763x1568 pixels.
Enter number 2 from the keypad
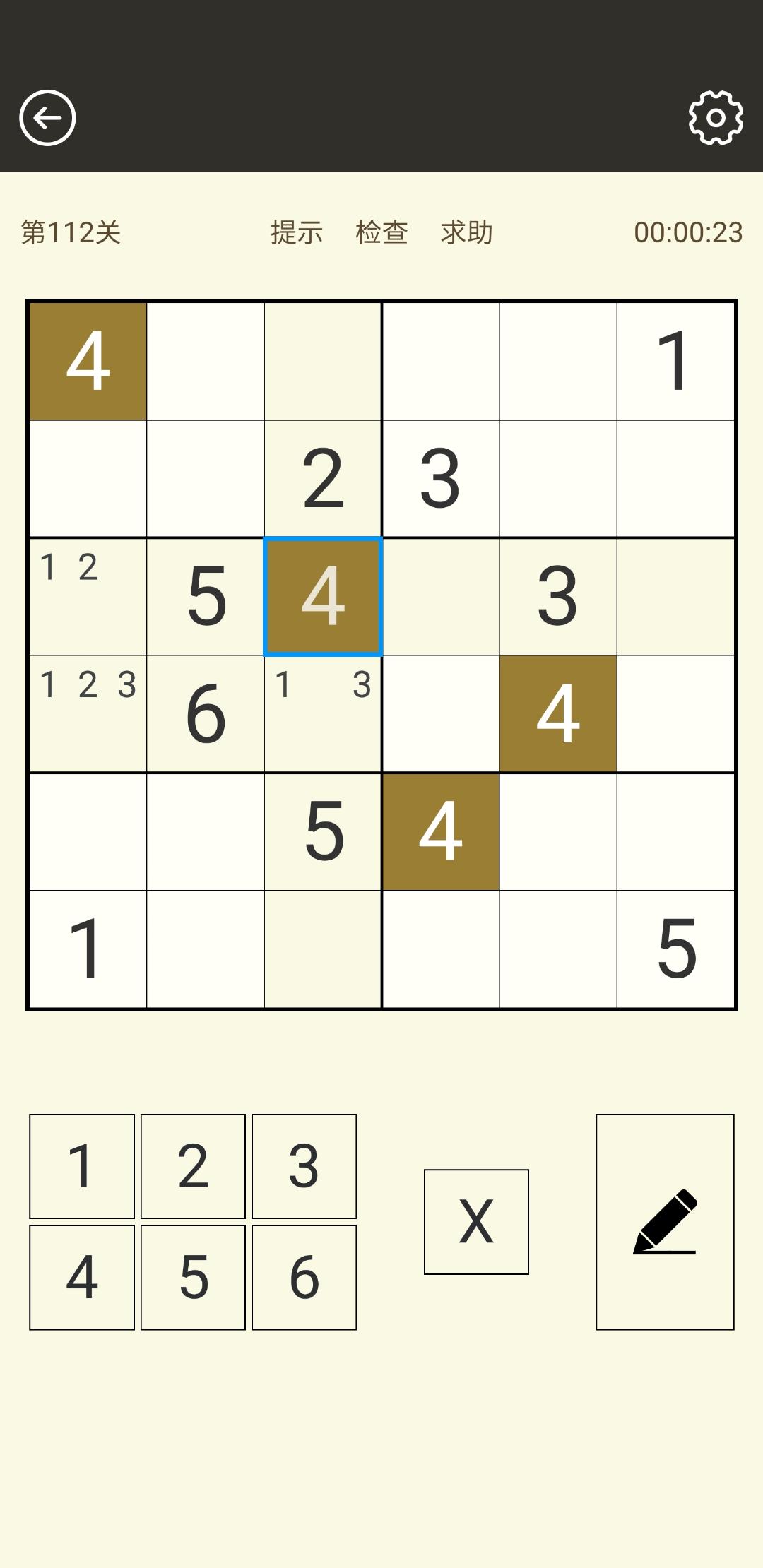(193, 1166)
